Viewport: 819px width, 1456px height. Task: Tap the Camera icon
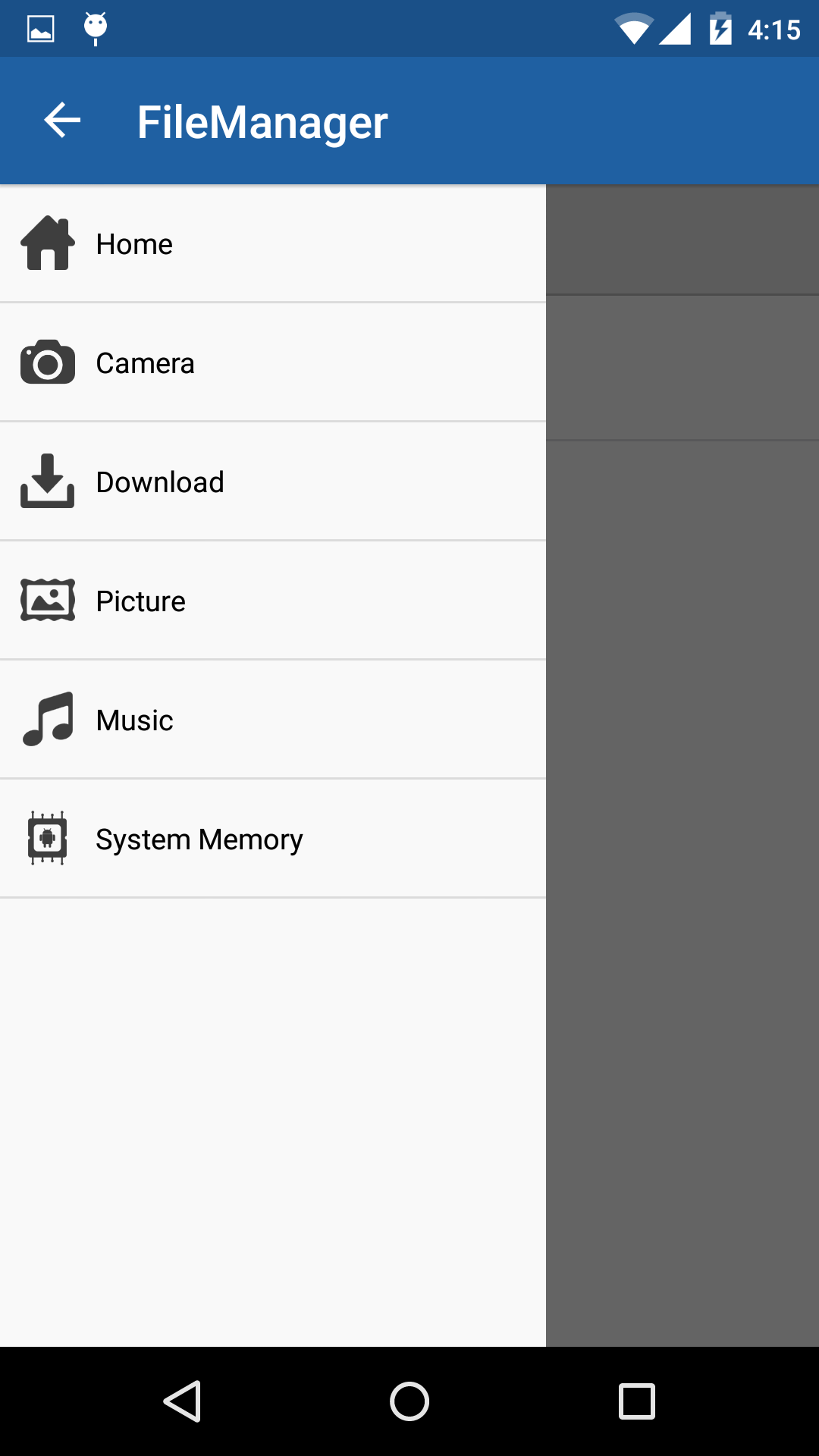(x=47, y=362)
